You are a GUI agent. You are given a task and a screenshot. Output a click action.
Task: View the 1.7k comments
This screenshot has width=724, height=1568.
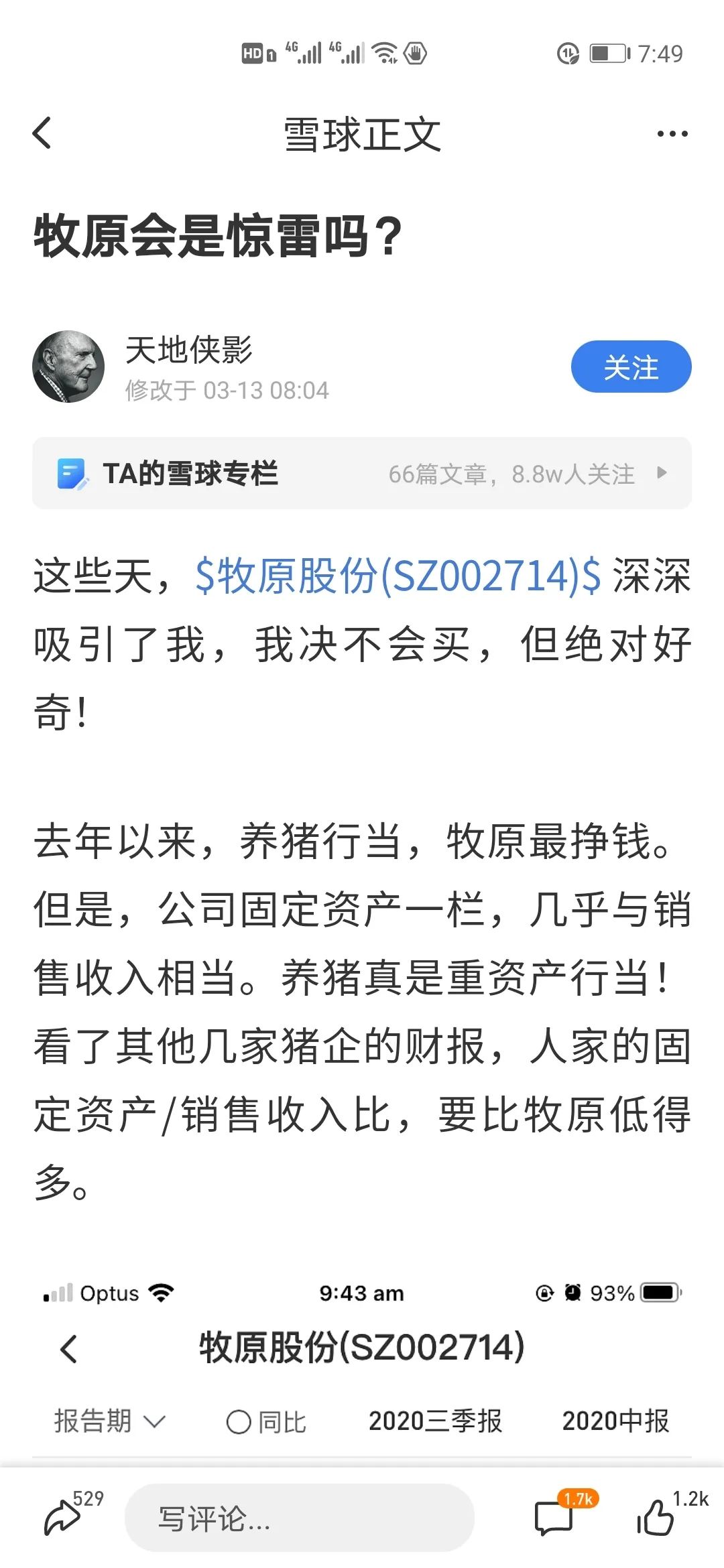click(555, 1517)
